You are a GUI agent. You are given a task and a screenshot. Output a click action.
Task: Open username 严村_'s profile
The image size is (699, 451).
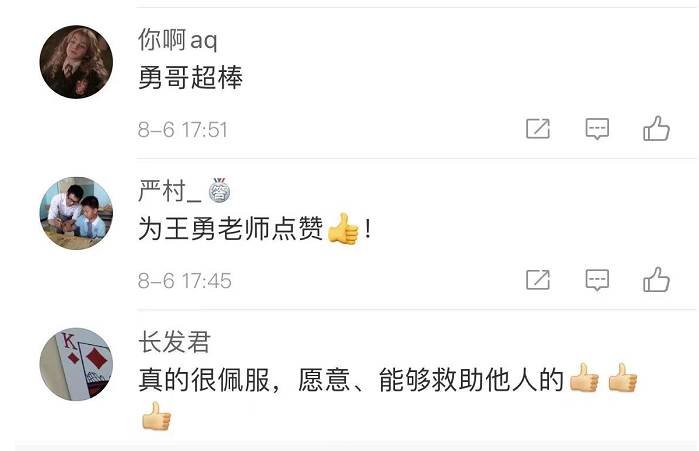169,191
